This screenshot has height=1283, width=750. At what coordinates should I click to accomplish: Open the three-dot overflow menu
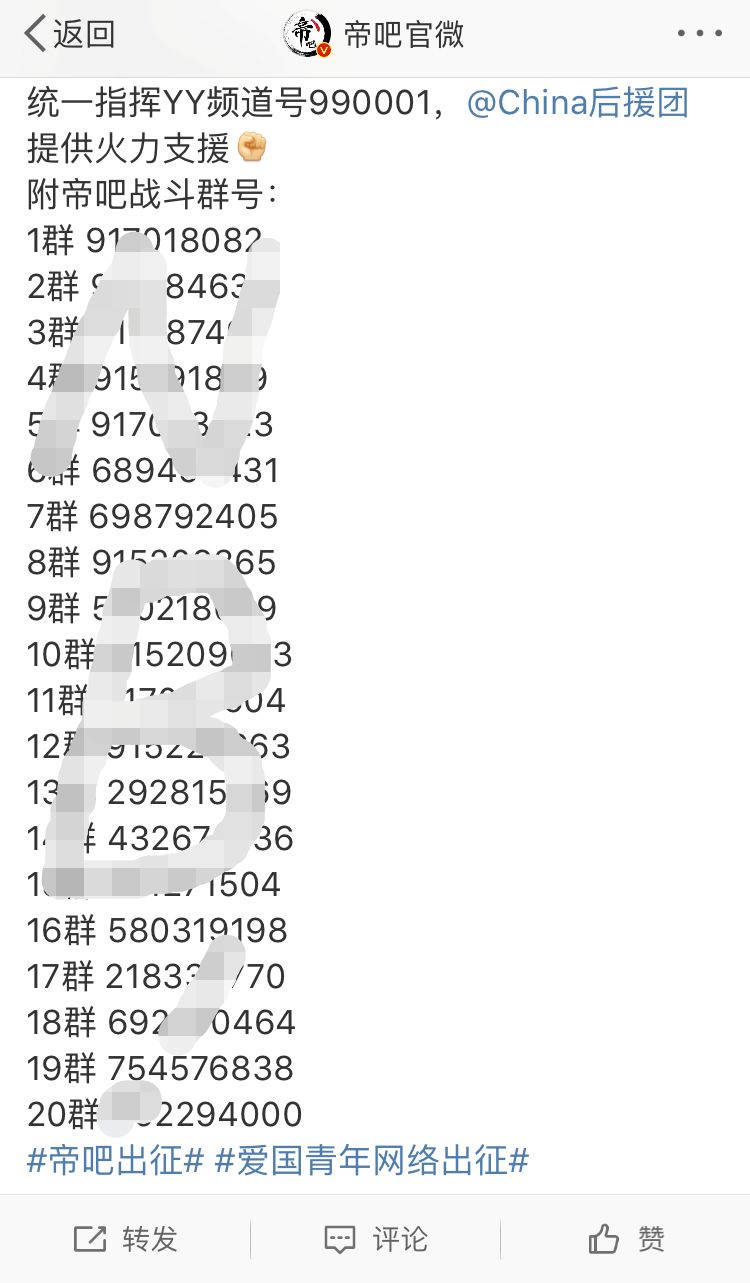click(699, 34)
